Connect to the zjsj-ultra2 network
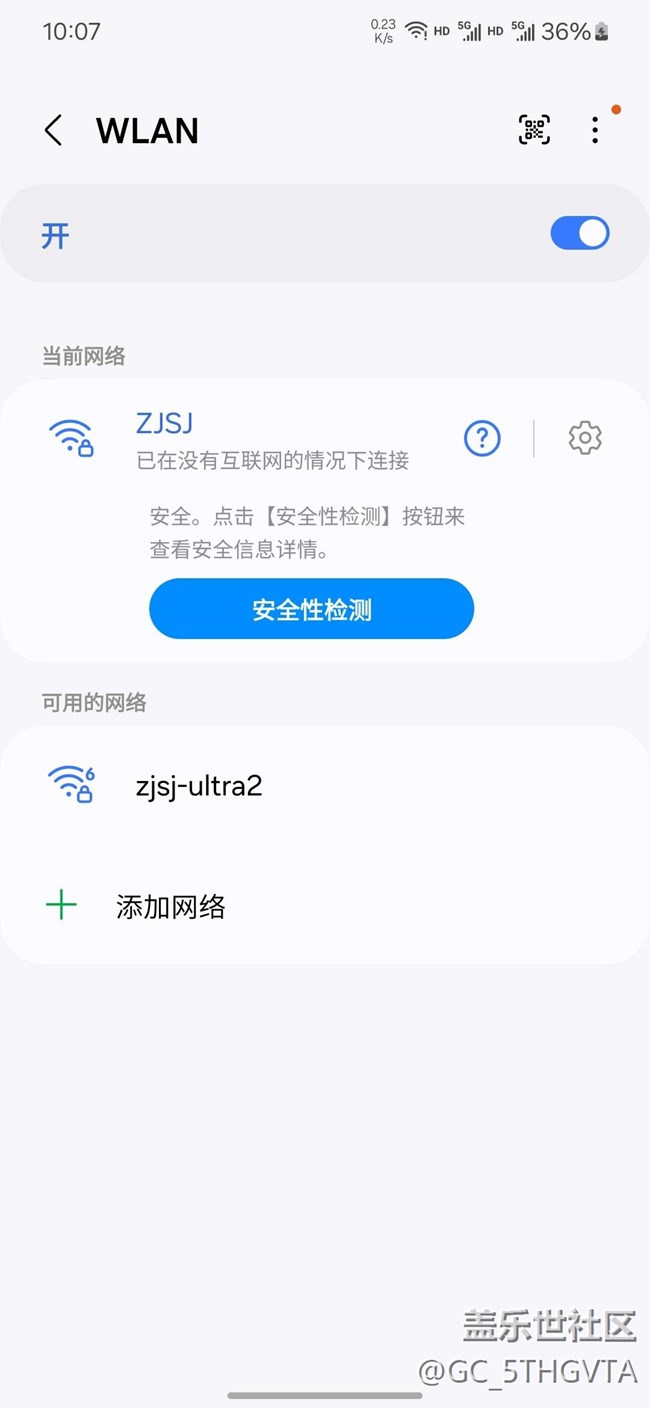650x1408 pixels. (200, 786)
